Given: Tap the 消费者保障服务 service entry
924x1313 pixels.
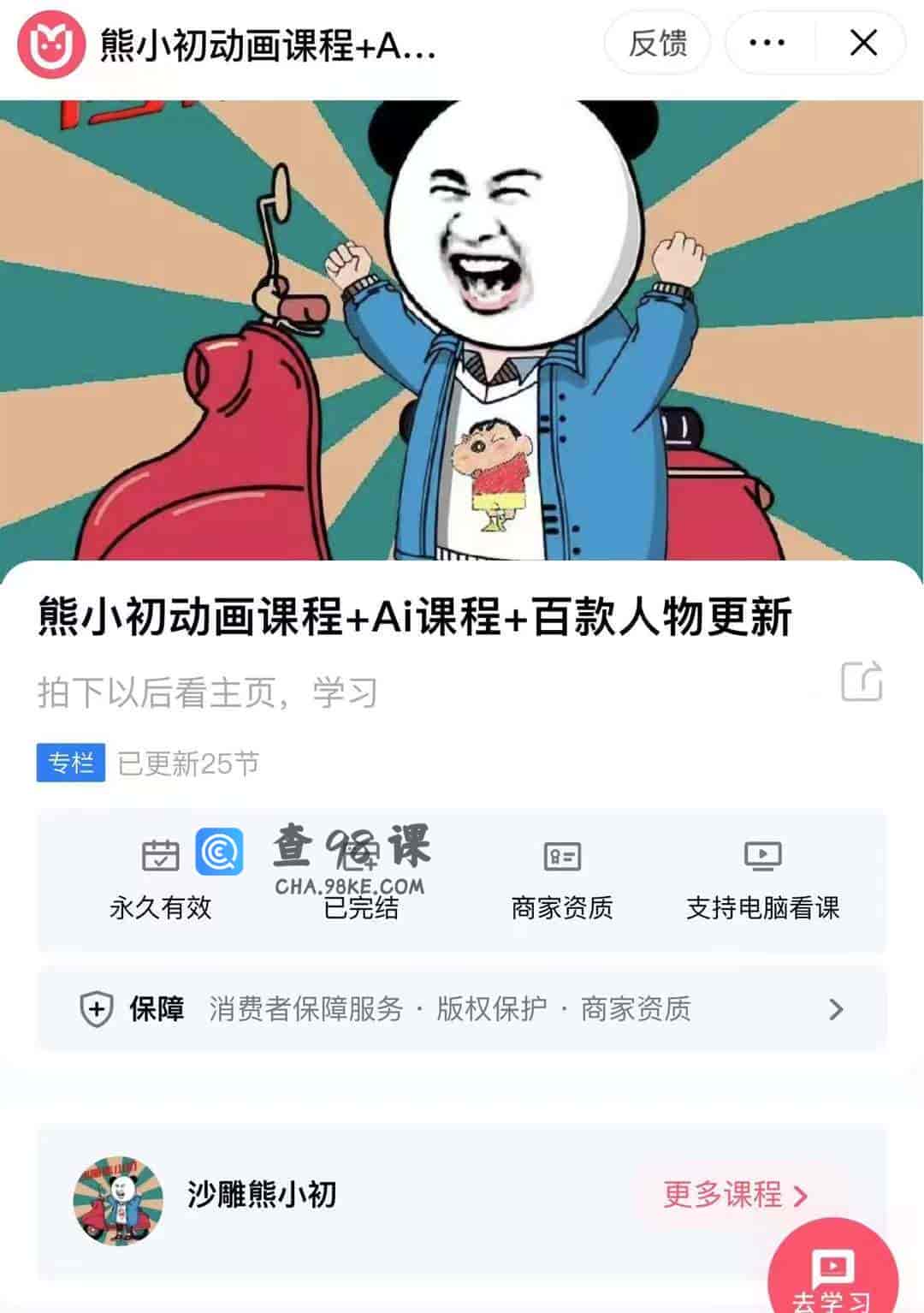Looking at the screenshot, I should pyautogui.click(x=304, y=1012).
